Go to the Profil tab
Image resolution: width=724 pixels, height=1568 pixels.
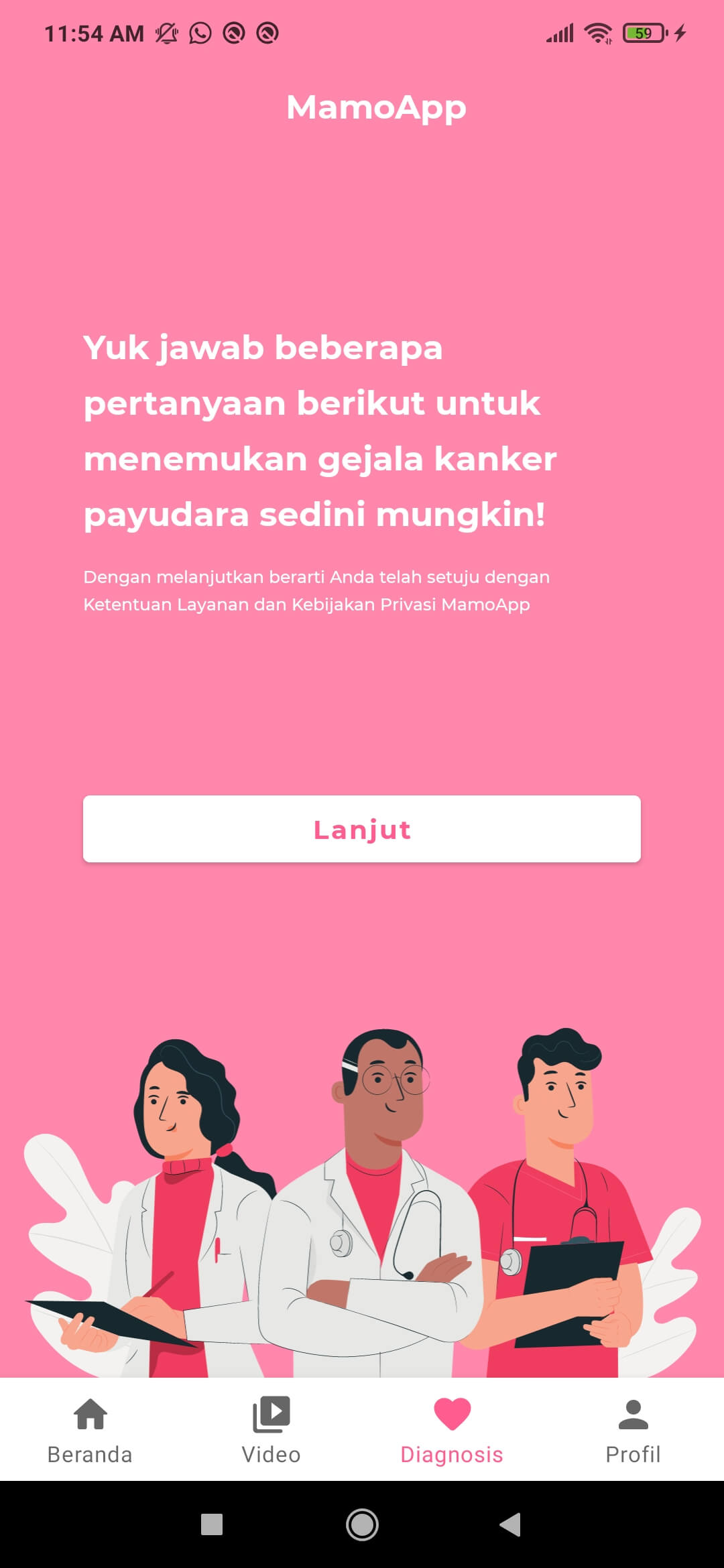click(633, 1431)
